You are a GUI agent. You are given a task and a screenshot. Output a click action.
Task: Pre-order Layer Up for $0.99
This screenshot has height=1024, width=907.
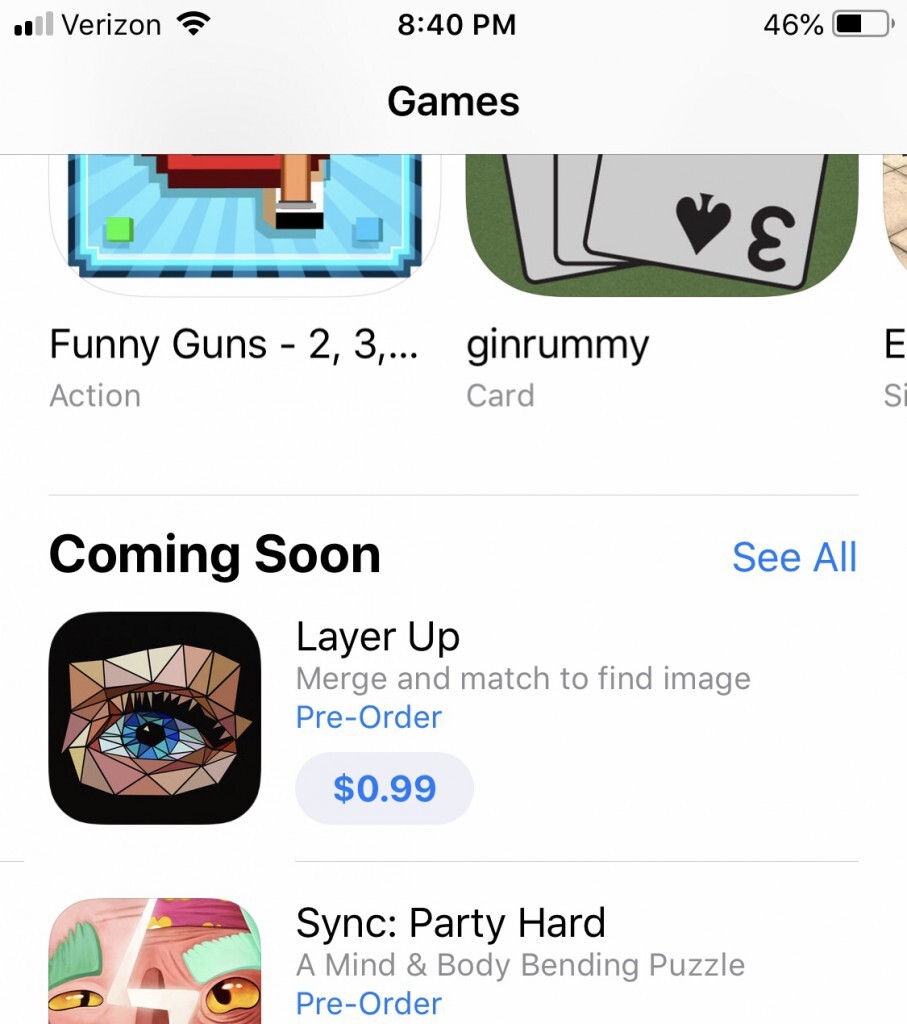pyautogui.click(x=384, y=789)
